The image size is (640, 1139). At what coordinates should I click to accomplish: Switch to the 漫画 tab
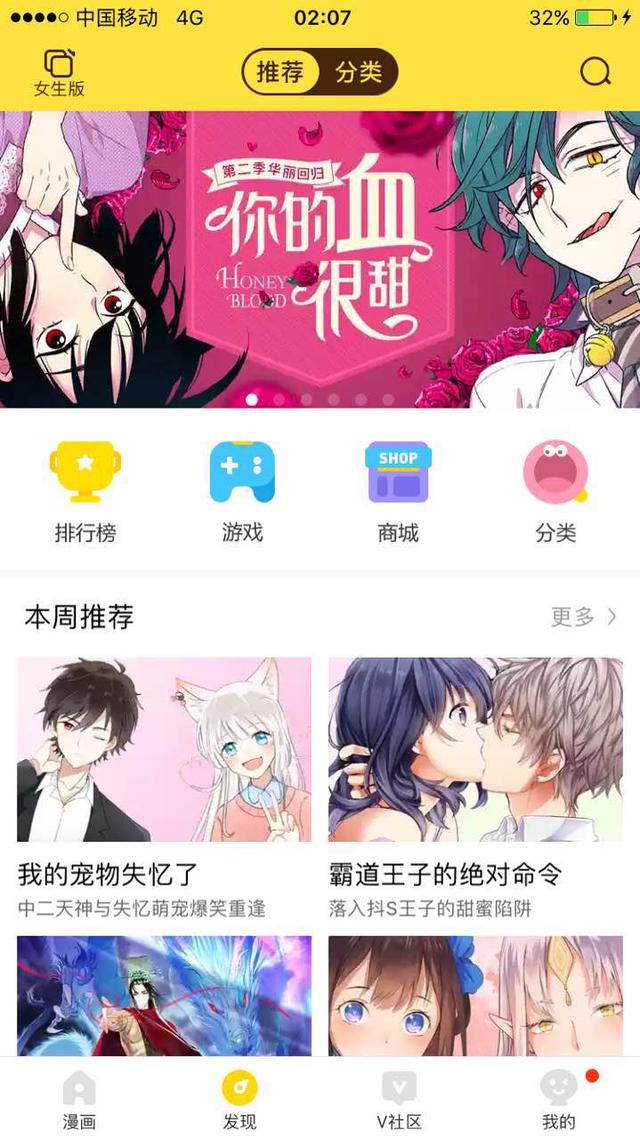pyautogui.click(x=79, y=1099)
